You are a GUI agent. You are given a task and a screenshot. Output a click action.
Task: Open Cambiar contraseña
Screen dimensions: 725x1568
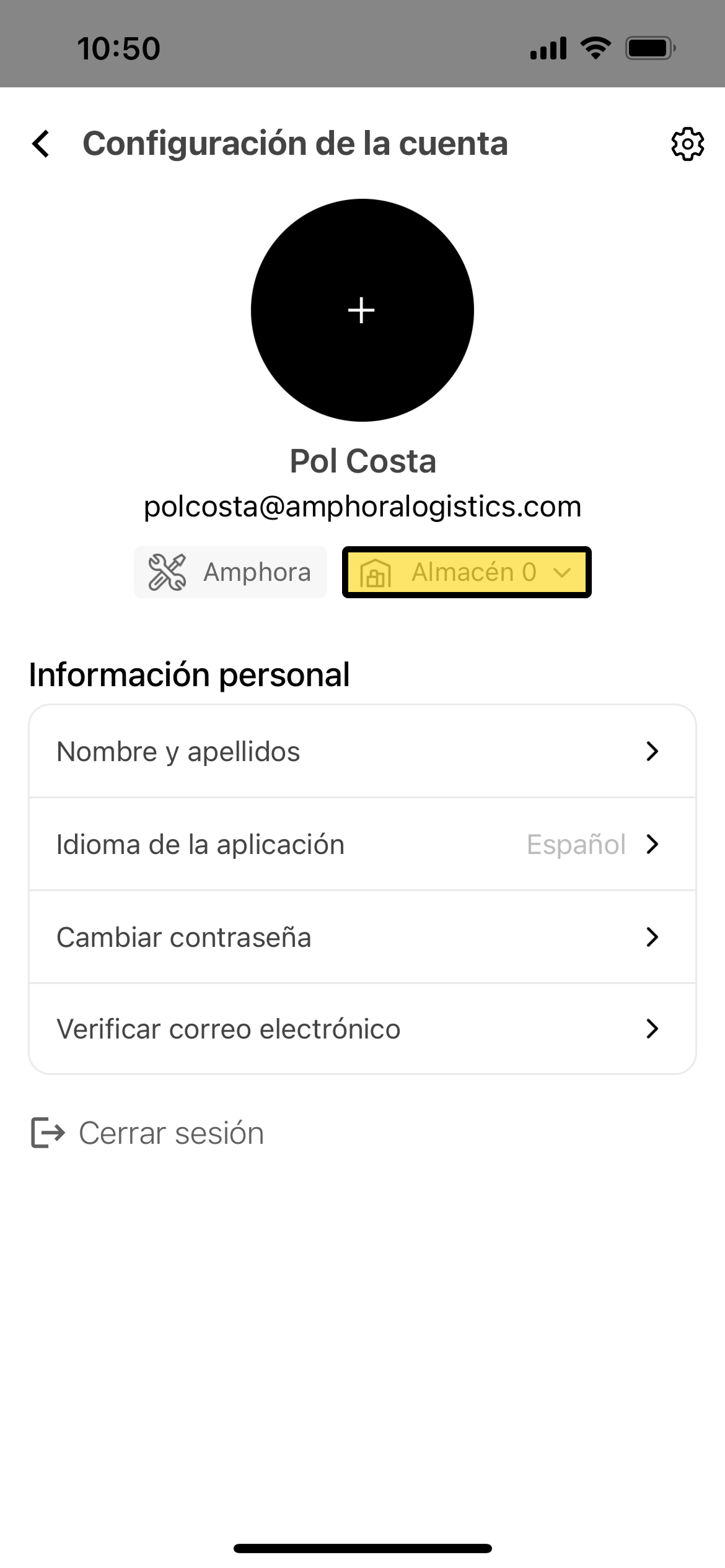click(x=362, y=937)
